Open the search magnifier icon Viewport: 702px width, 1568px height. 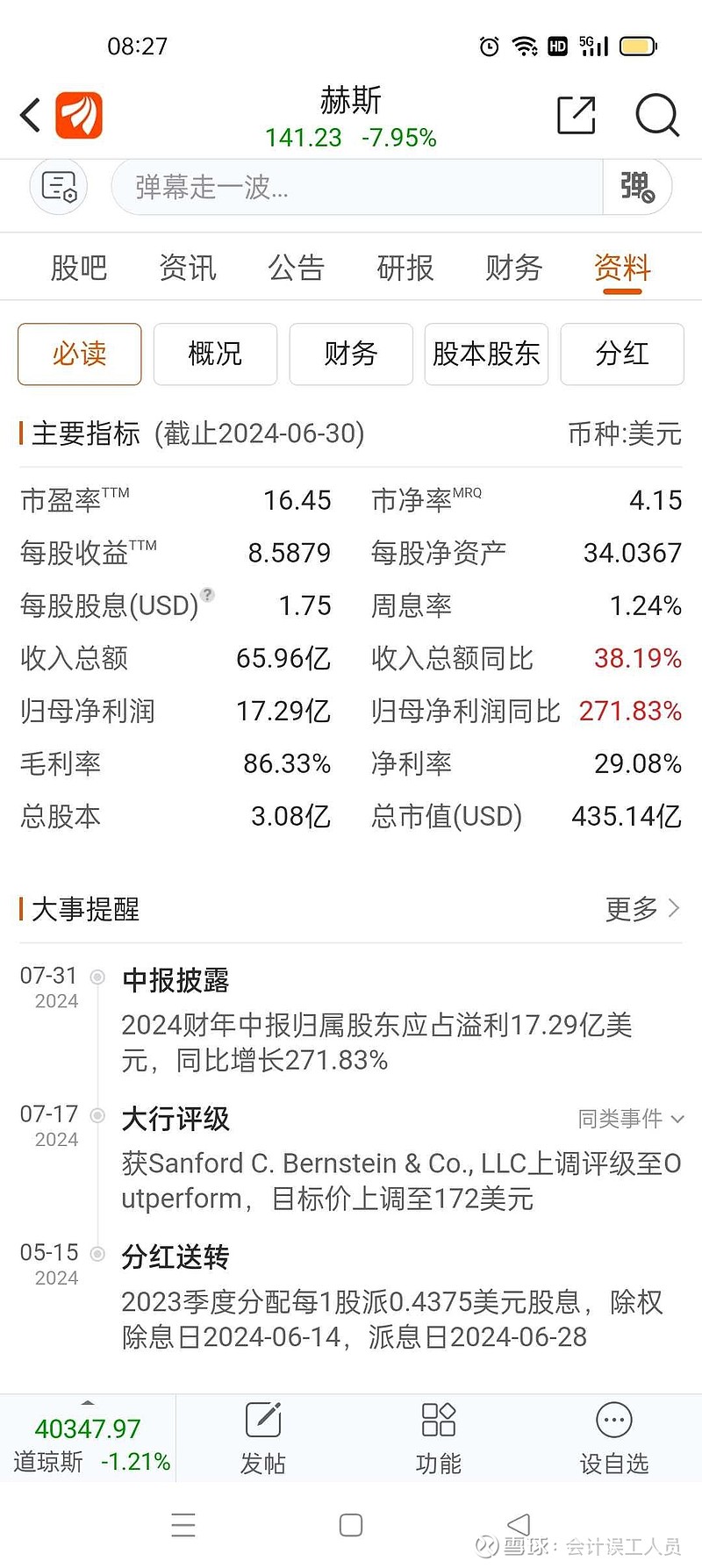(x=657, y=115)
